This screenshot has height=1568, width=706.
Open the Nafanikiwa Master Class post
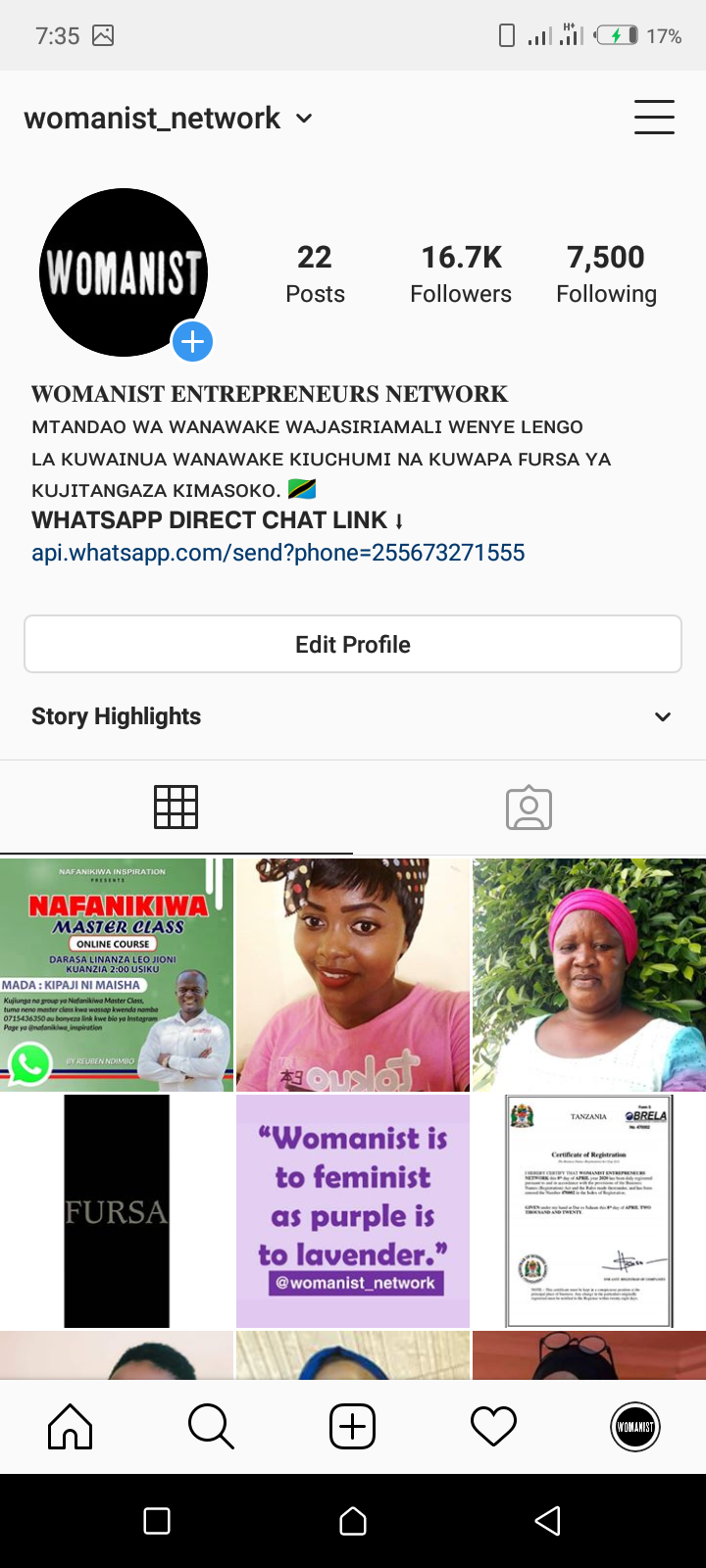coord(117,975)
